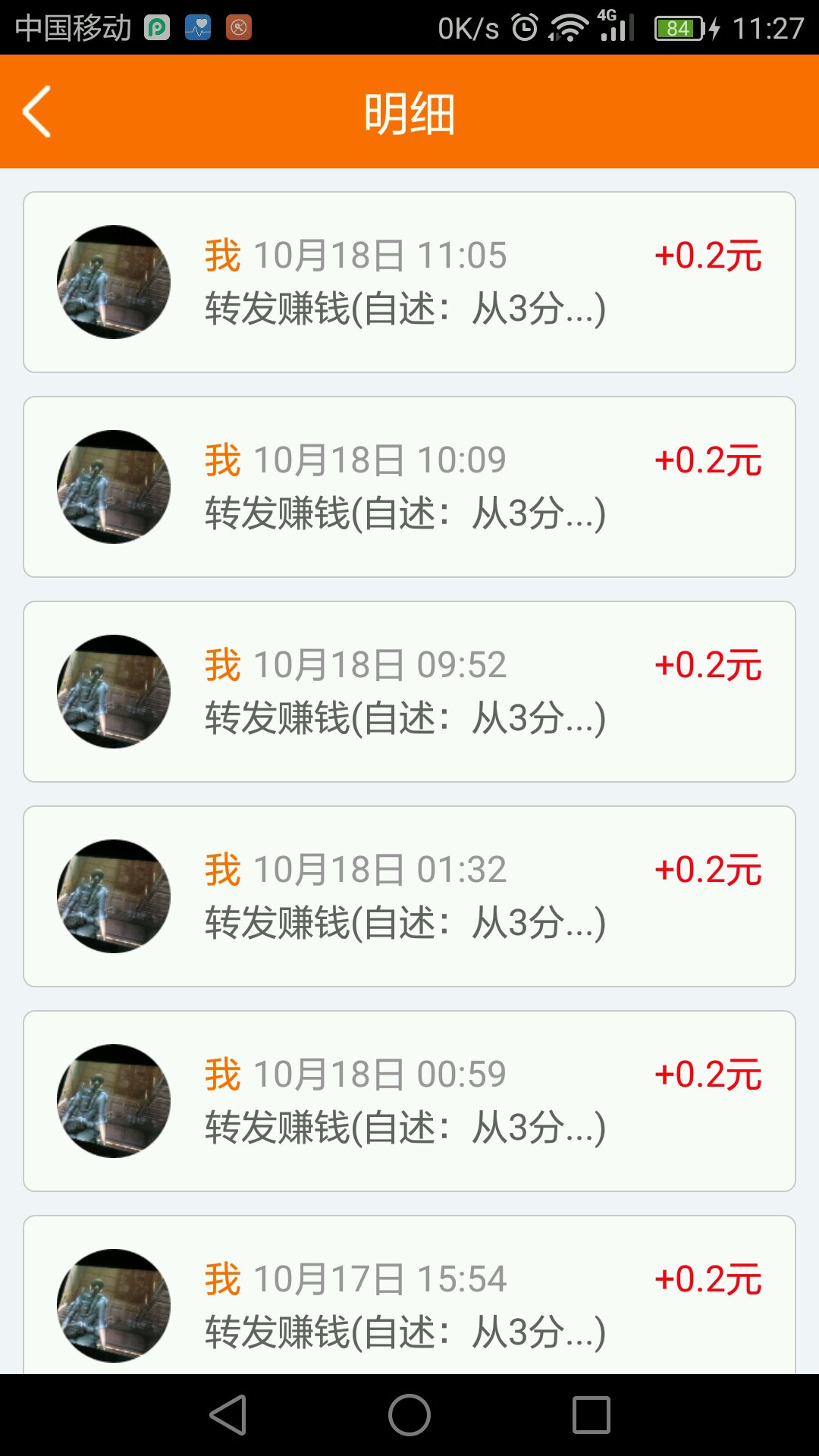Open the 10月18日 10:09 earning record

409,487
